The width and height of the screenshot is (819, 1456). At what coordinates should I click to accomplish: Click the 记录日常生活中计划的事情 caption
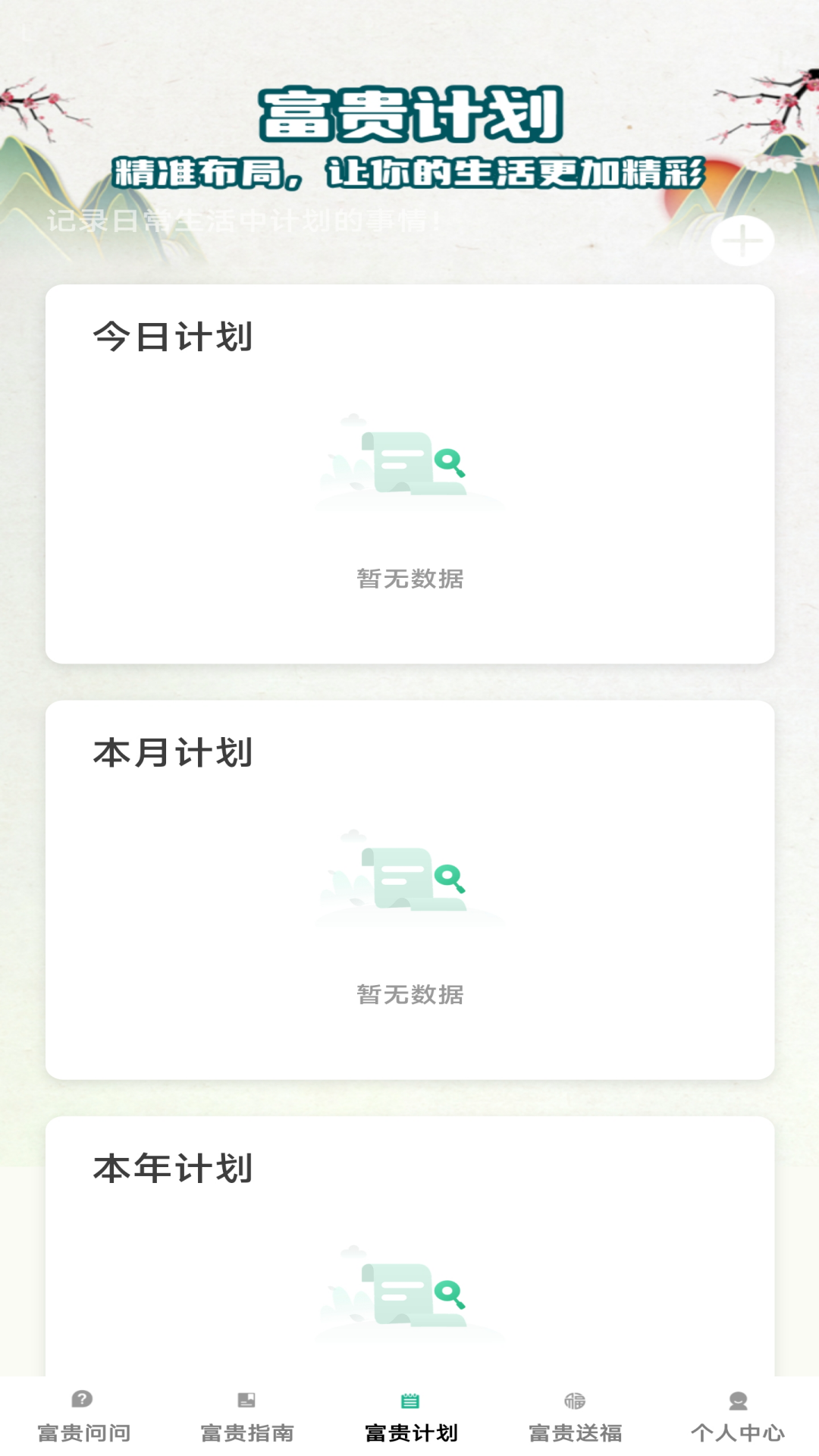click(243, 220)
